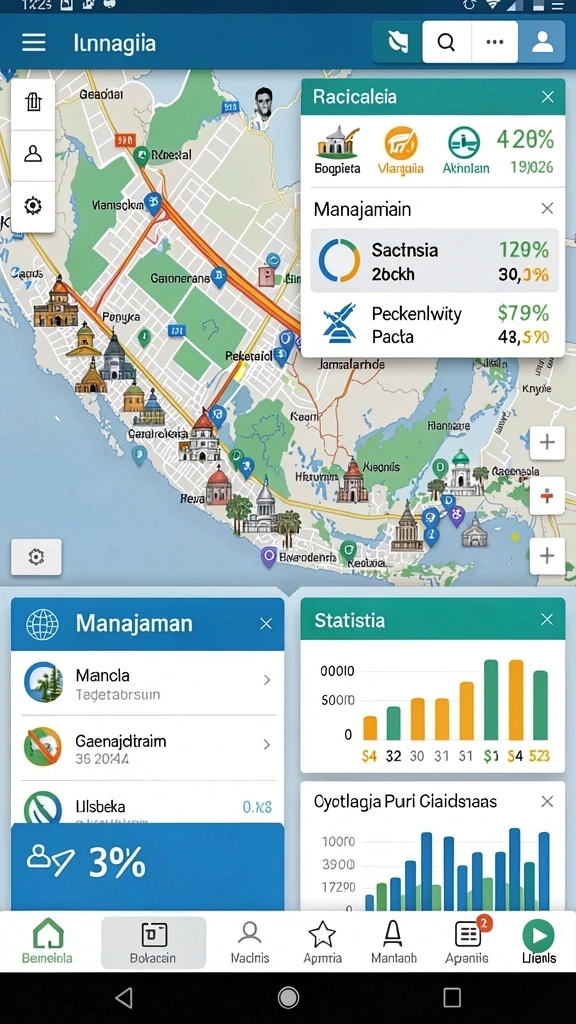Open search from the top bar
Viewport: 576px width, 1024px height.
446,42
